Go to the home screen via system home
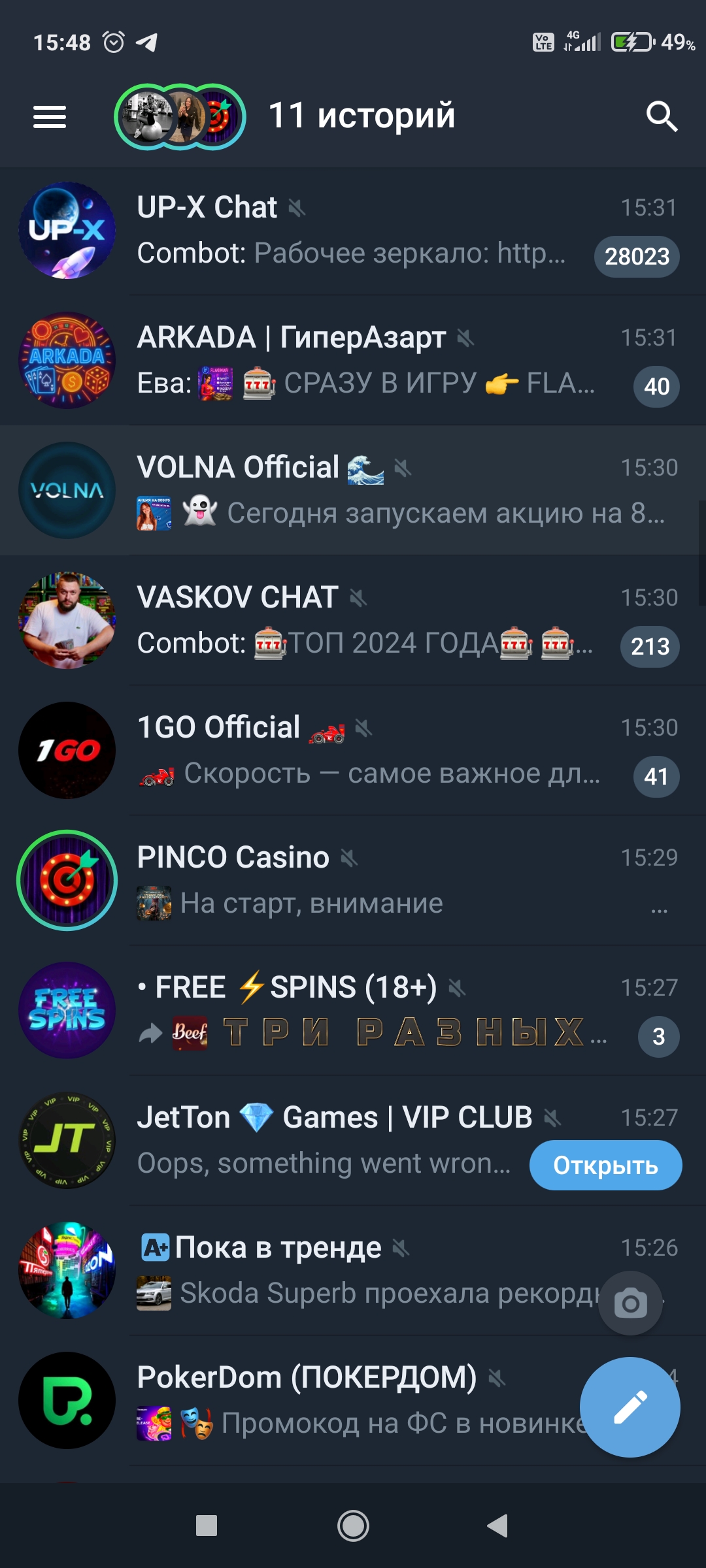 [x=353, y=1526]
